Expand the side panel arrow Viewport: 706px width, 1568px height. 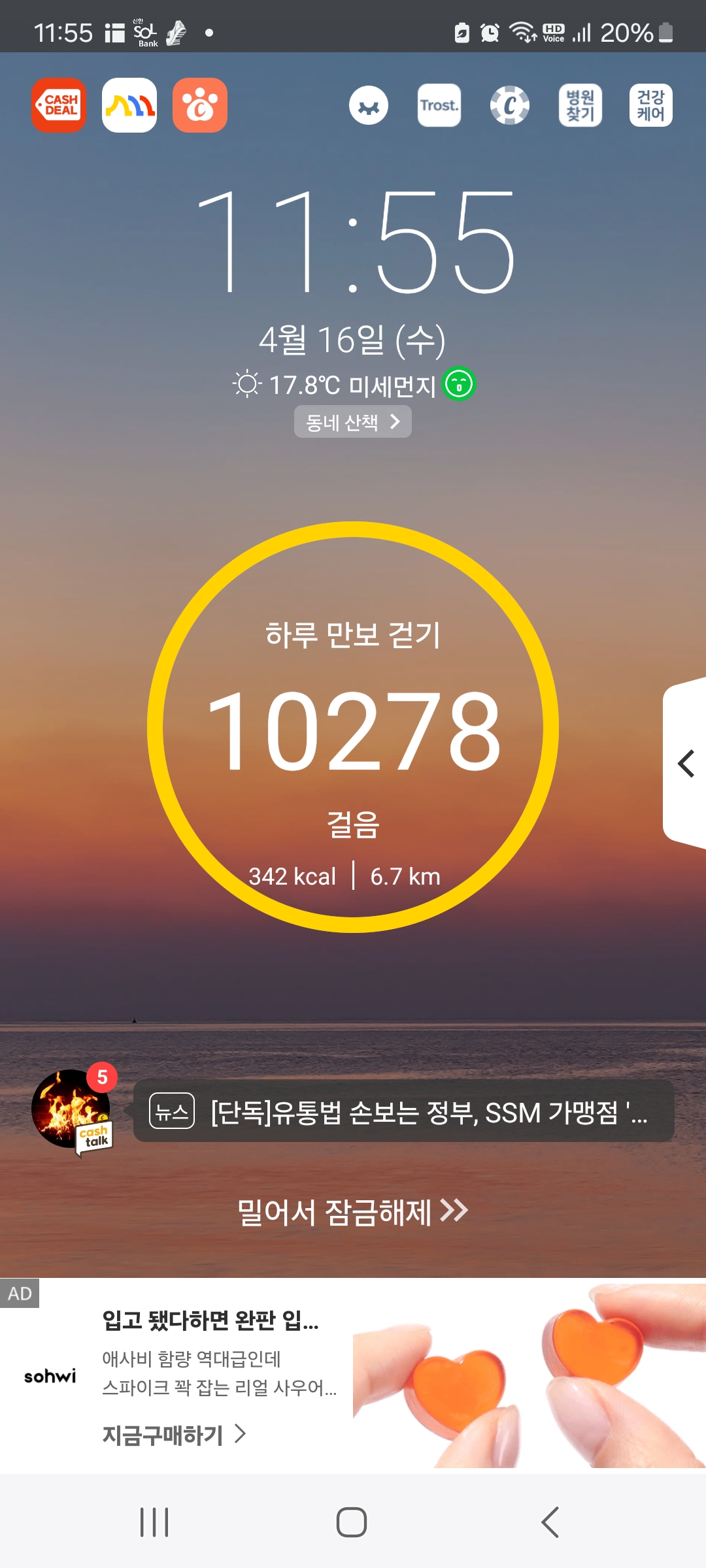[686, 764]
